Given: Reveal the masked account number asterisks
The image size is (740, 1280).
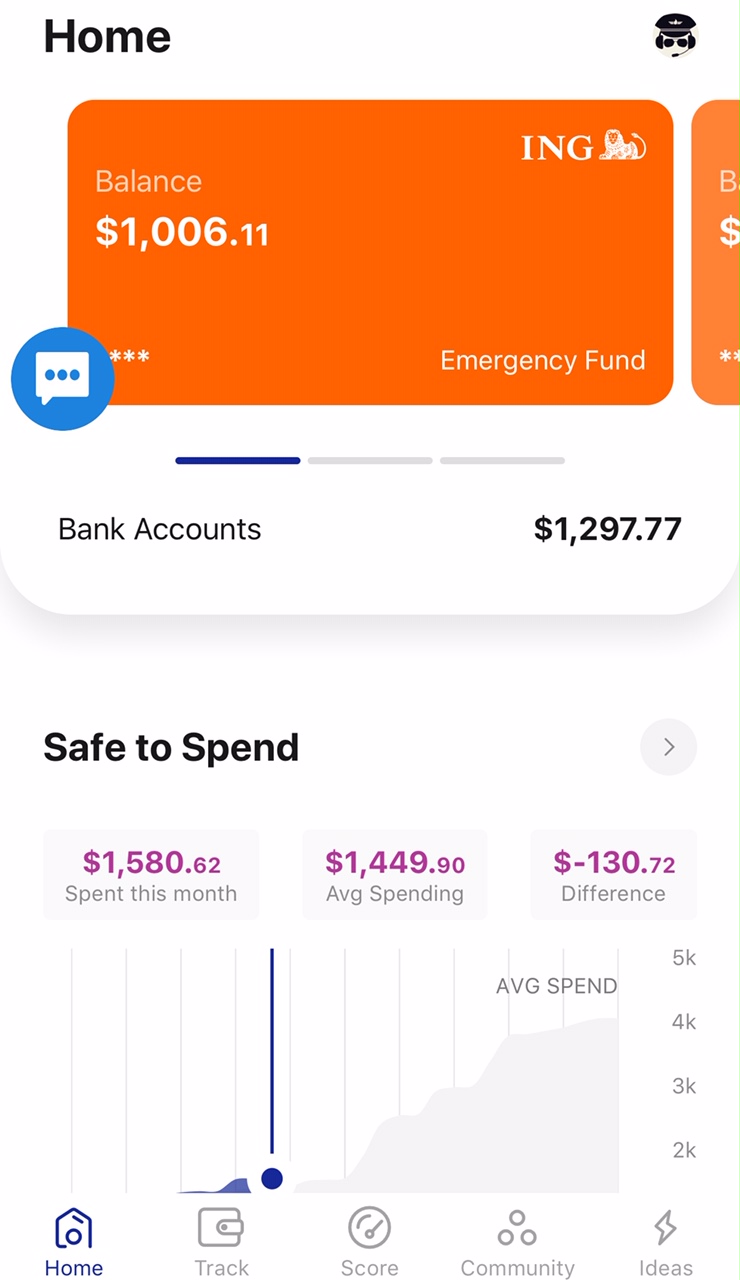Looking at the screenshot, I should point(131,357).
